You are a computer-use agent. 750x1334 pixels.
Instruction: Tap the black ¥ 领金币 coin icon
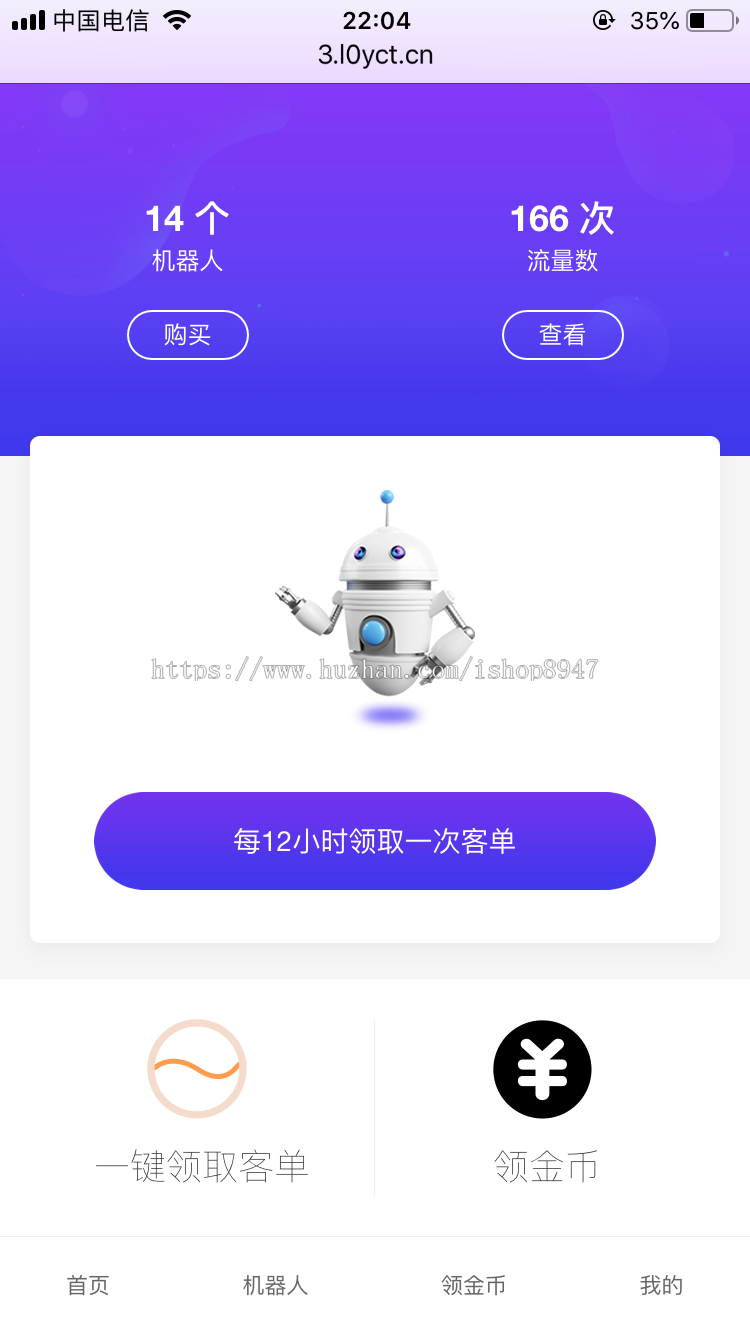point(542,1068)
